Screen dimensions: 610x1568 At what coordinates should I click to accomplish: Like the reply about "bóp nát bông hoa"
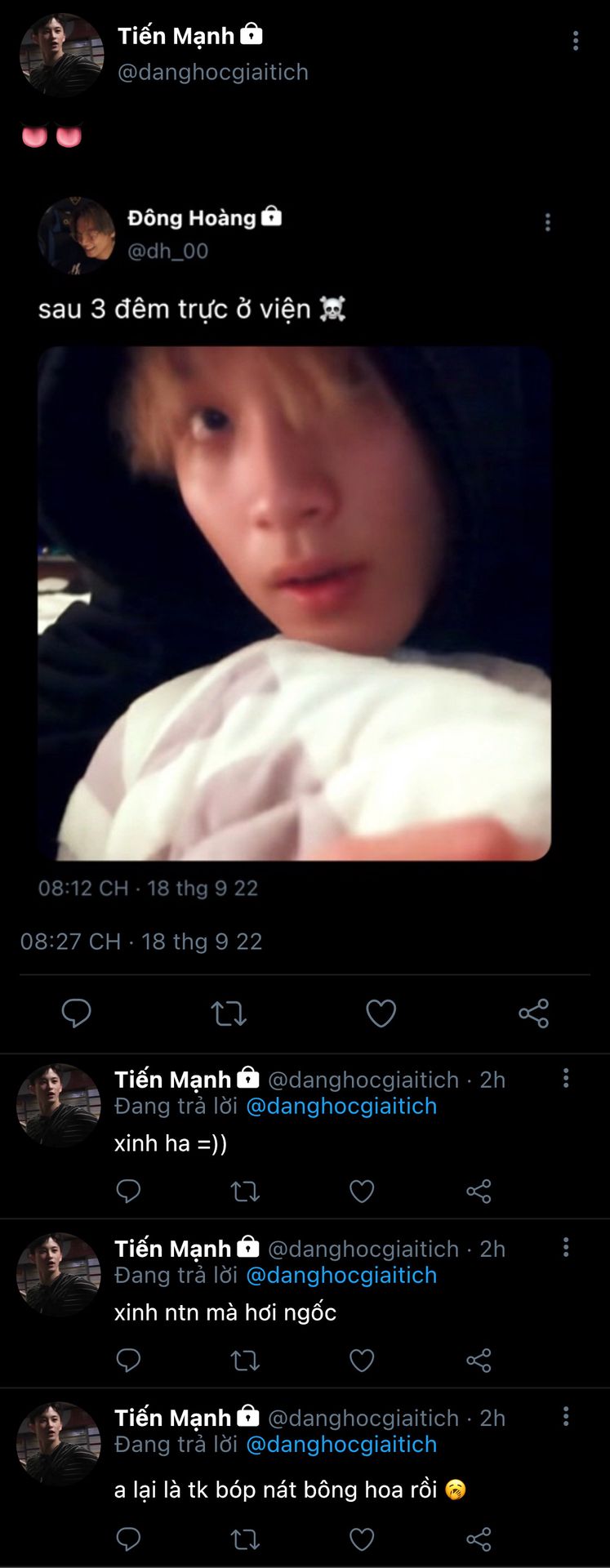[x=362, y=1539]
